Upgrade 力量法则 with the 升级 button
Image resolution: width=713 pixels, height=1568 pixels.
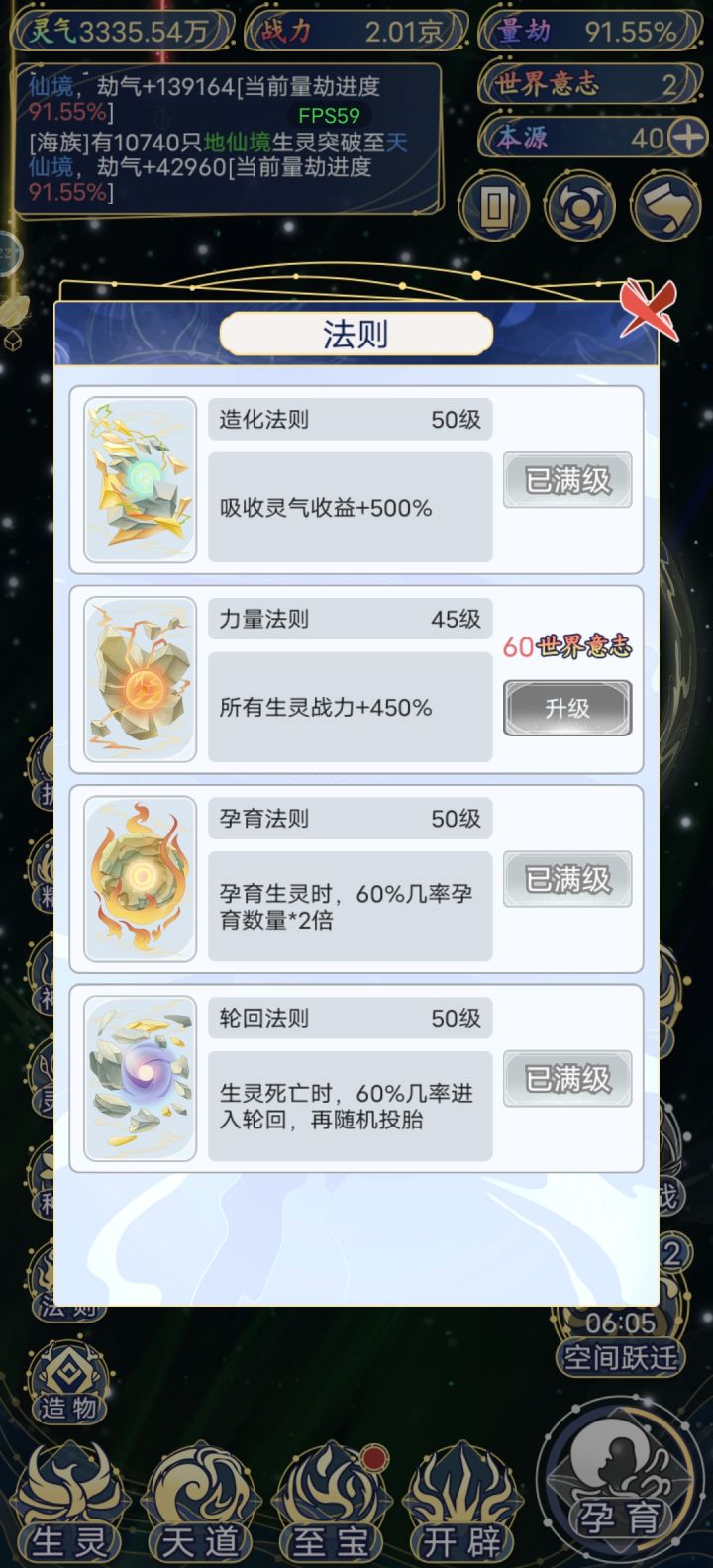566,708
